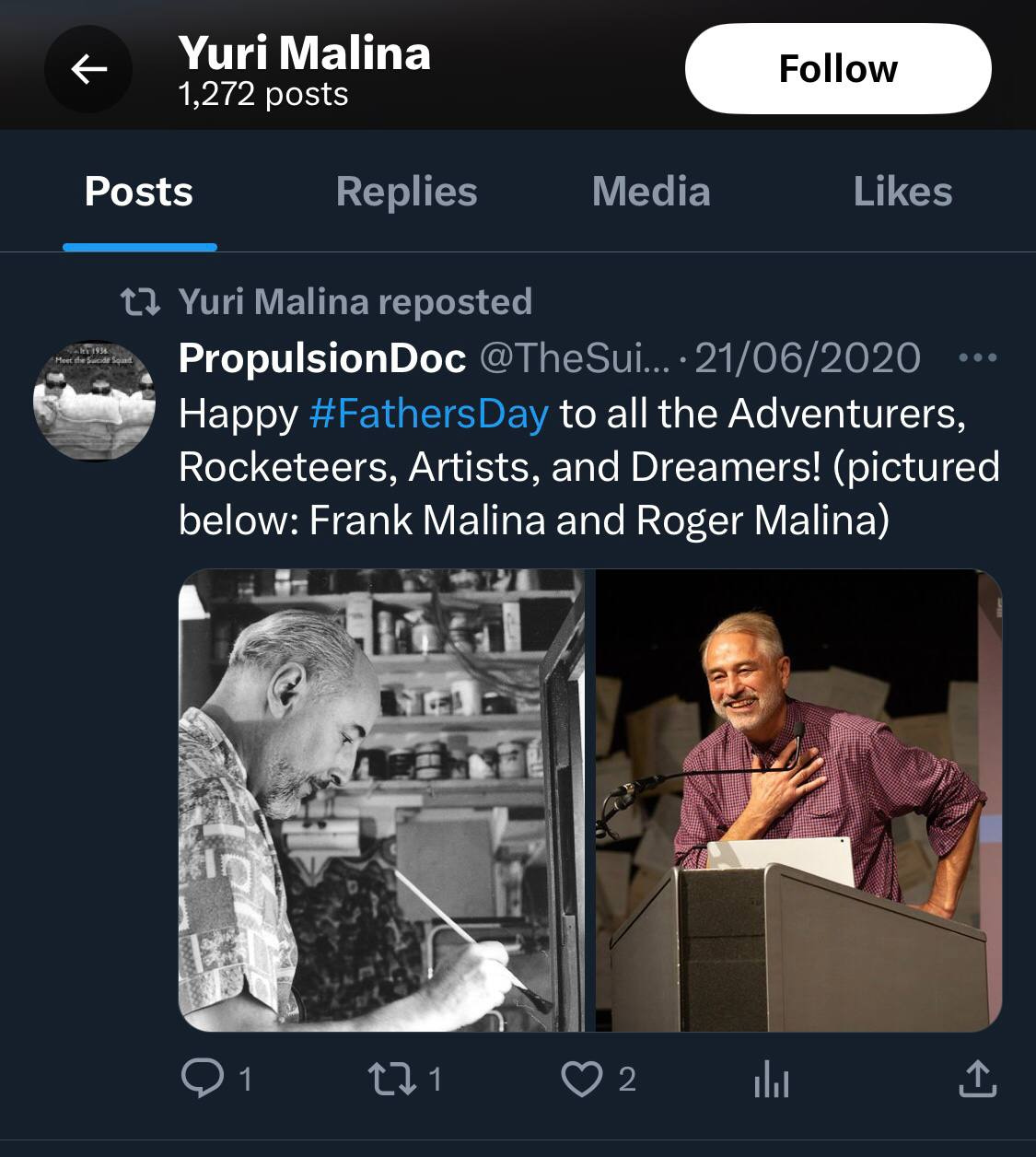
Task: Open the #FathersDay hashtag
Action: pos(428,413)
